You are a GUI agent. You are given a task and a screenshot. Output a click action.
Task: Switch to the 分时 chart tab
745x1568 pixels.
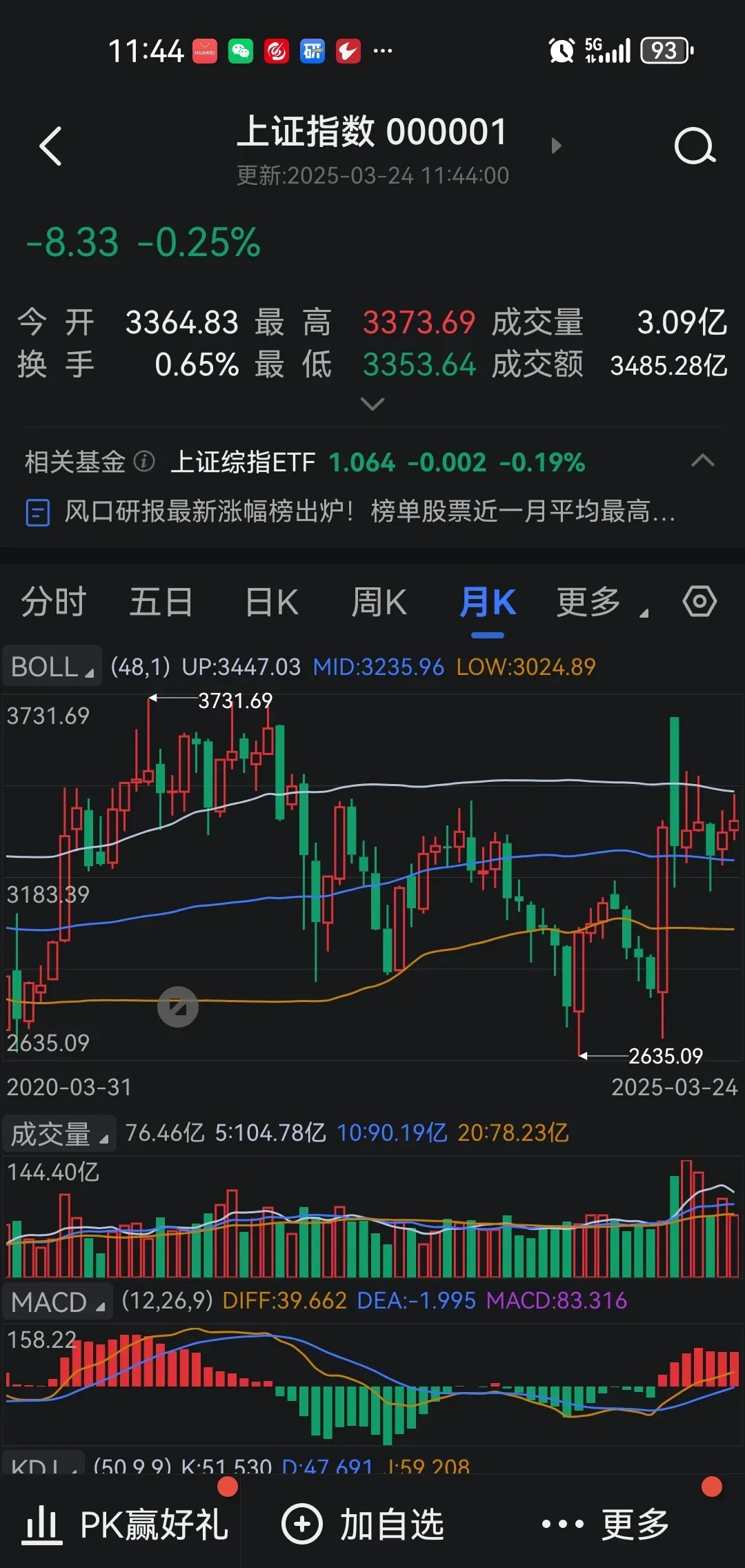[54, 601]
